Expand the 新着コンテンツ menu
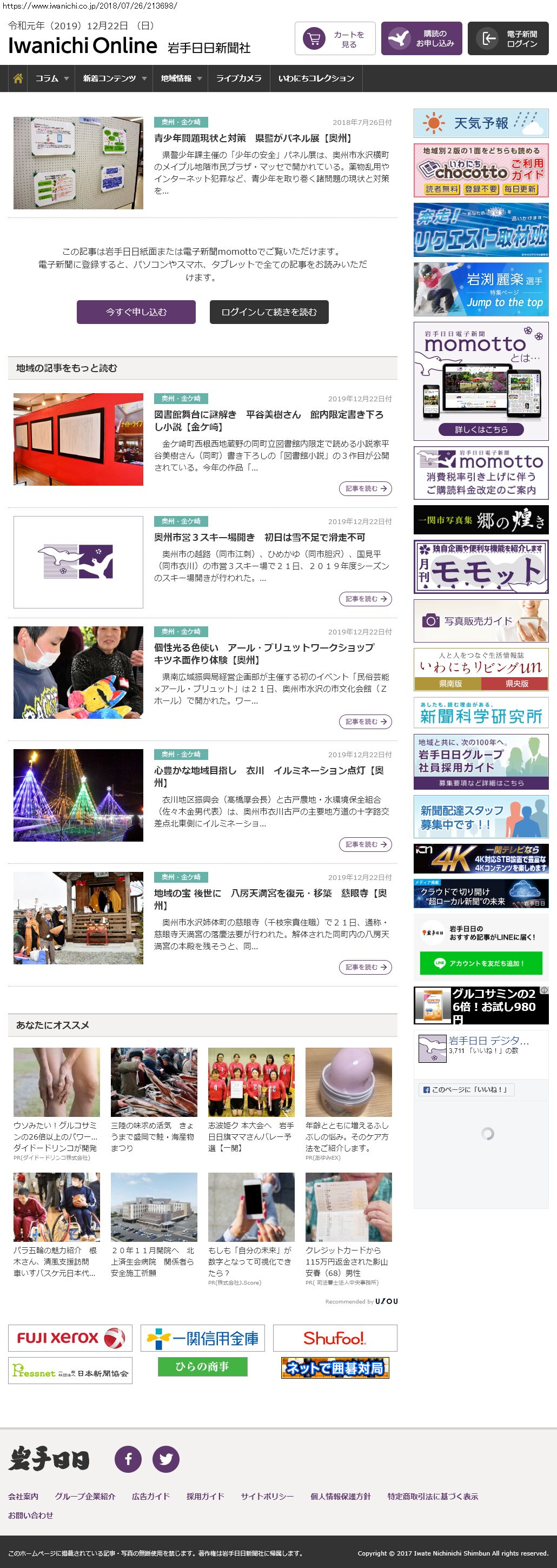The image size is (557, 1568). 114,78
